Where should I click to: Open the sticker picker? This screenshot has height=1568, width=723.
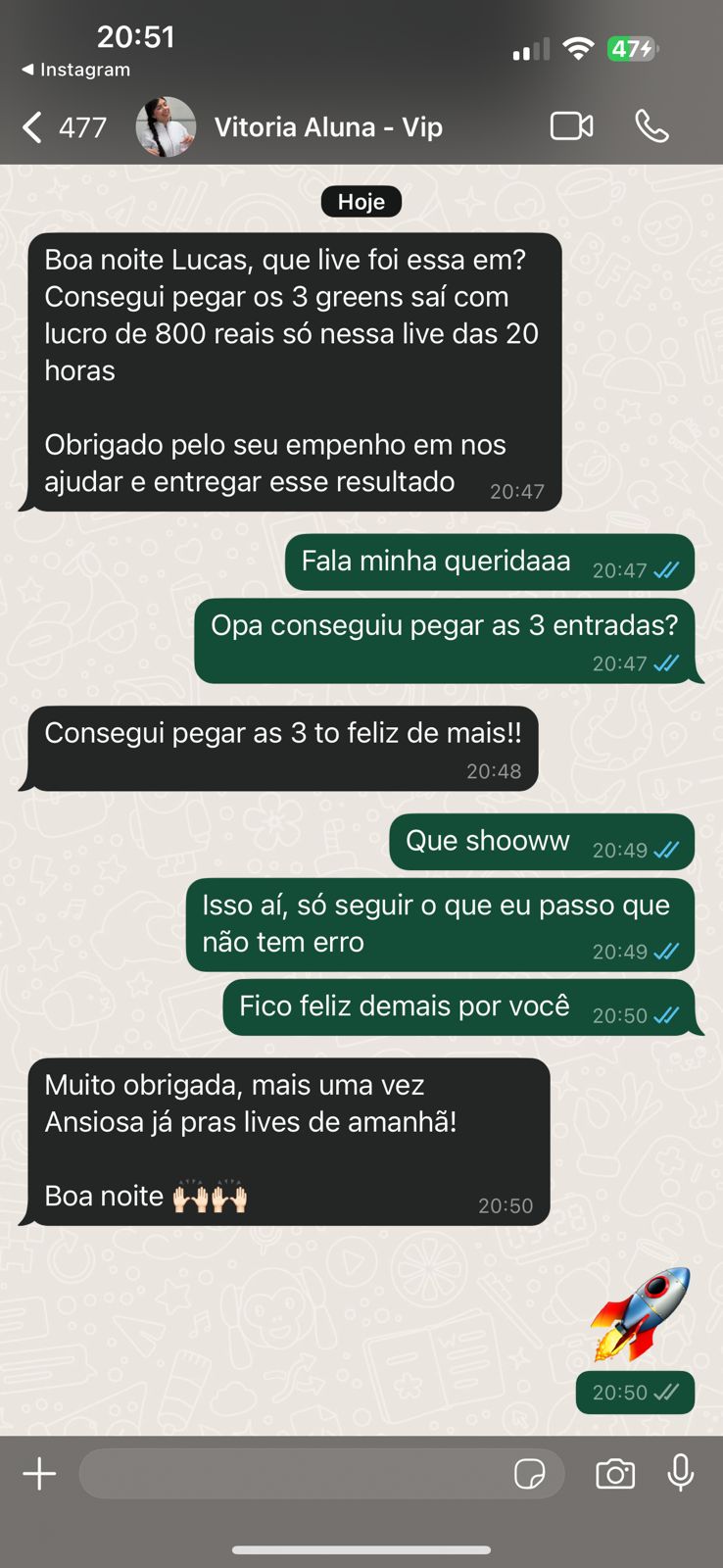click(530, 1474)
